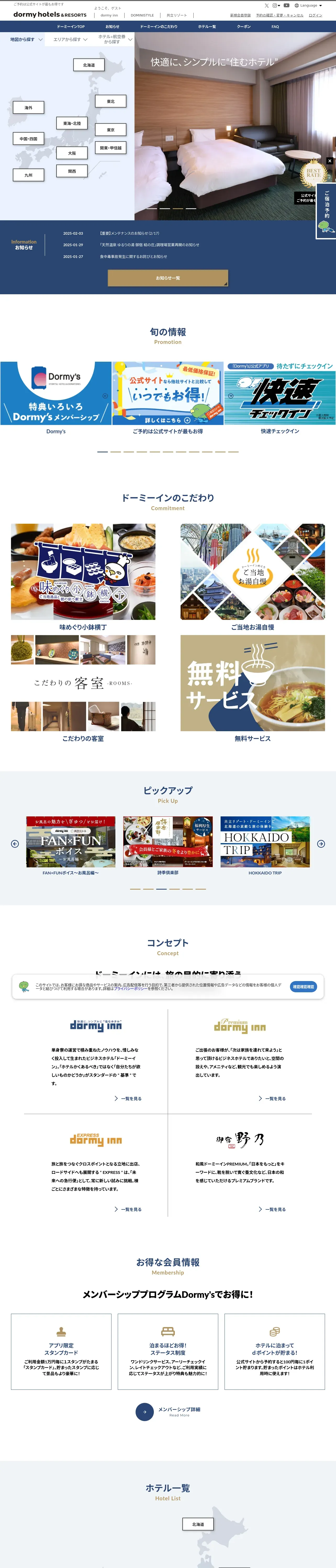
Task: Select the 東京 region button
Action: tap(110, 130)
